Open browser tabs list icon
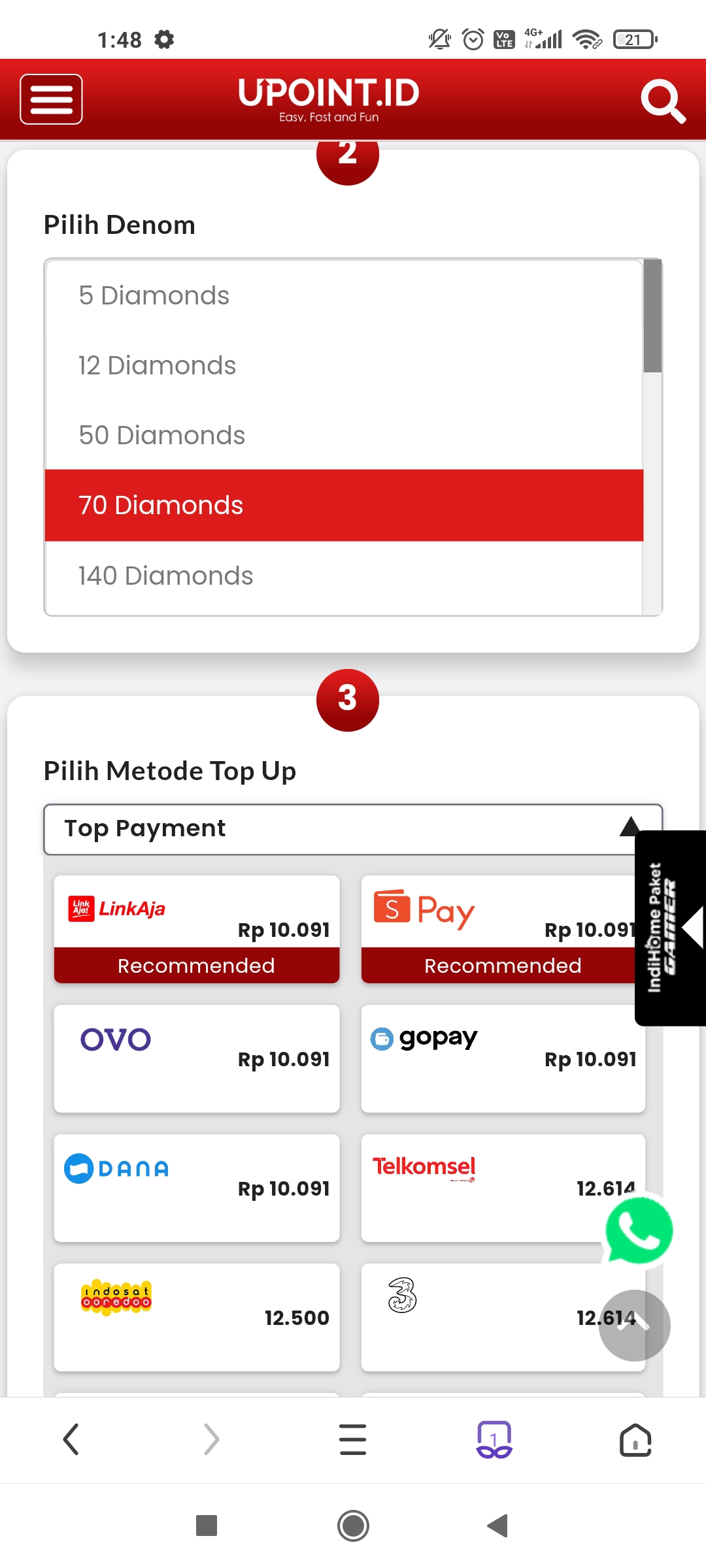Viewport: 706px width, 1568px height. 353,1439
